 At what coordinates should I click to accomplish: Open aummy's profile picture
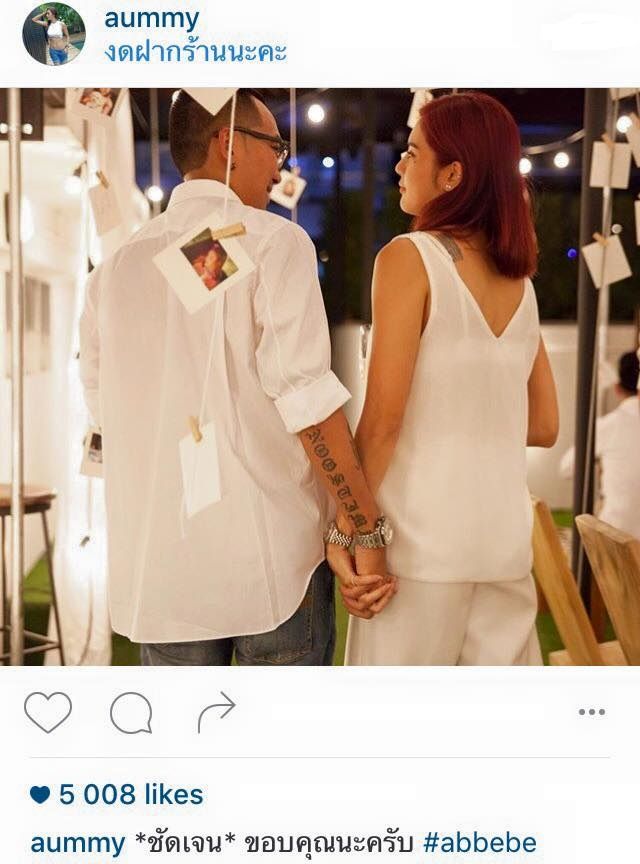54,34
